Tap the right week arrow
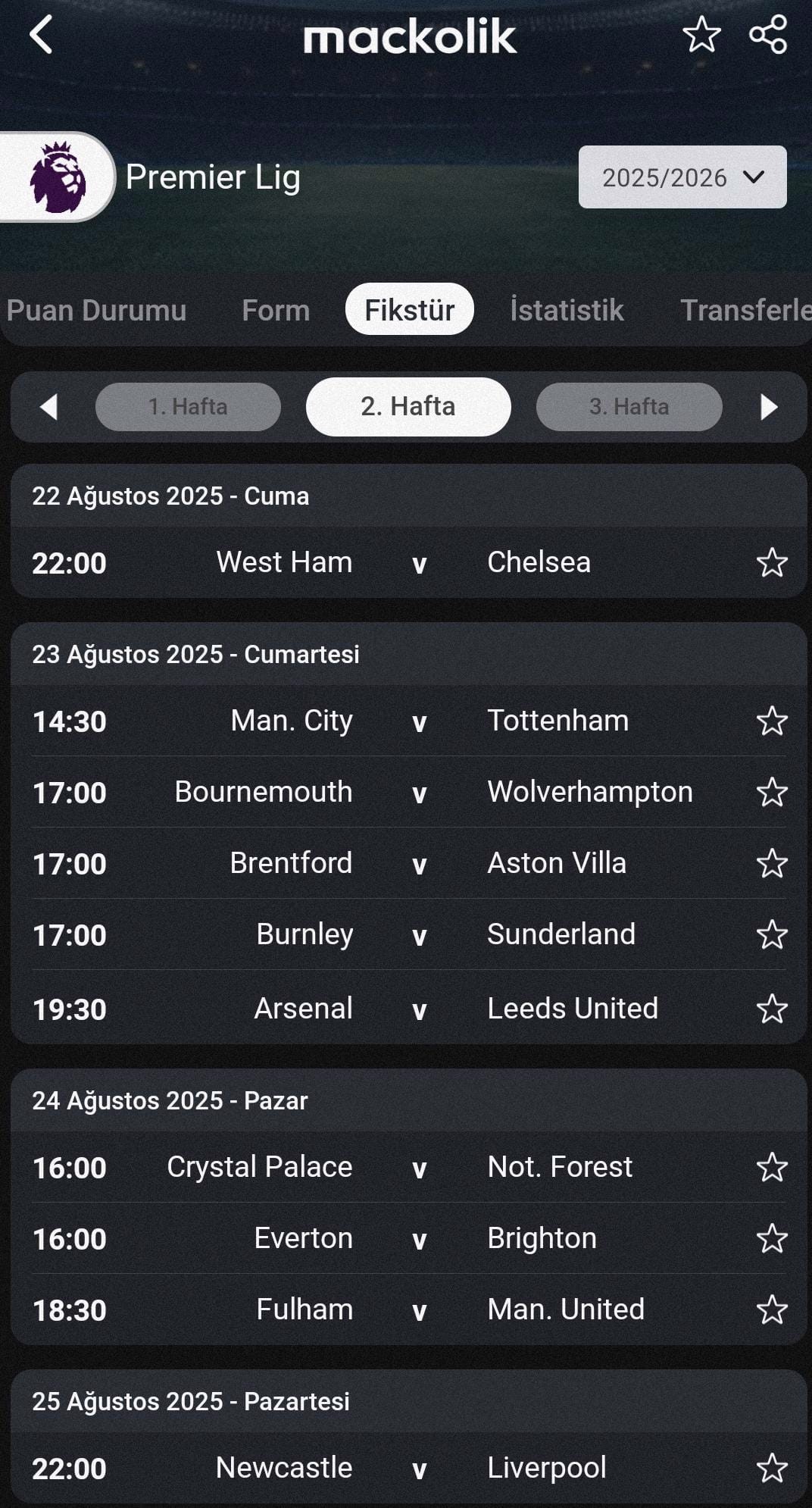The height and width of the screenshot is (1508, 812). tap(769, 407)
